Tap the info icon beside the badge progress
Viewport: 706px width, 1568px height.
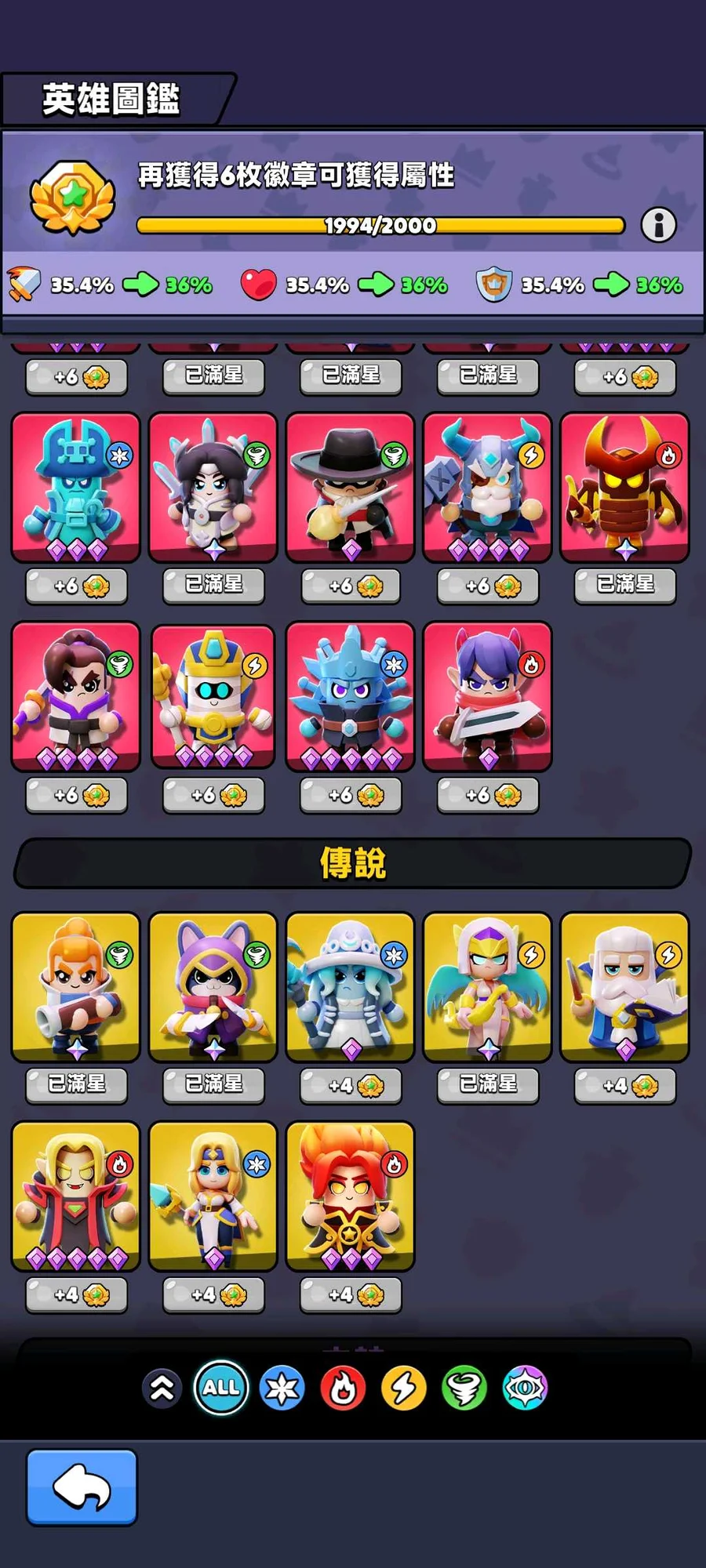pyautogui.click(x=658, y=225)
